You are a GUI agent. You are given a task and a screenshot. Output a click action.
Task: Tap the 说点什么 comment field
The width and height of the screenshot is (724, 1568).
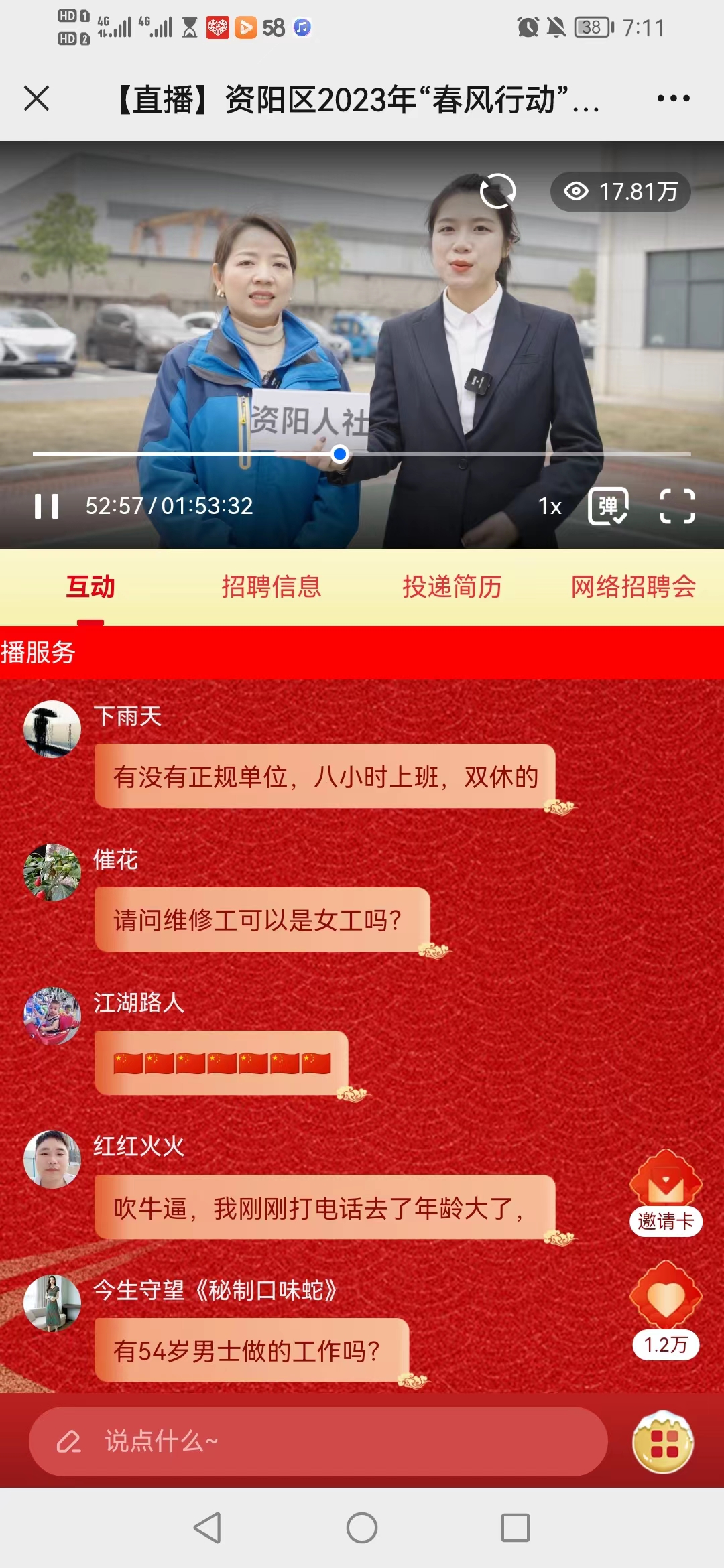pos(318,1441)
